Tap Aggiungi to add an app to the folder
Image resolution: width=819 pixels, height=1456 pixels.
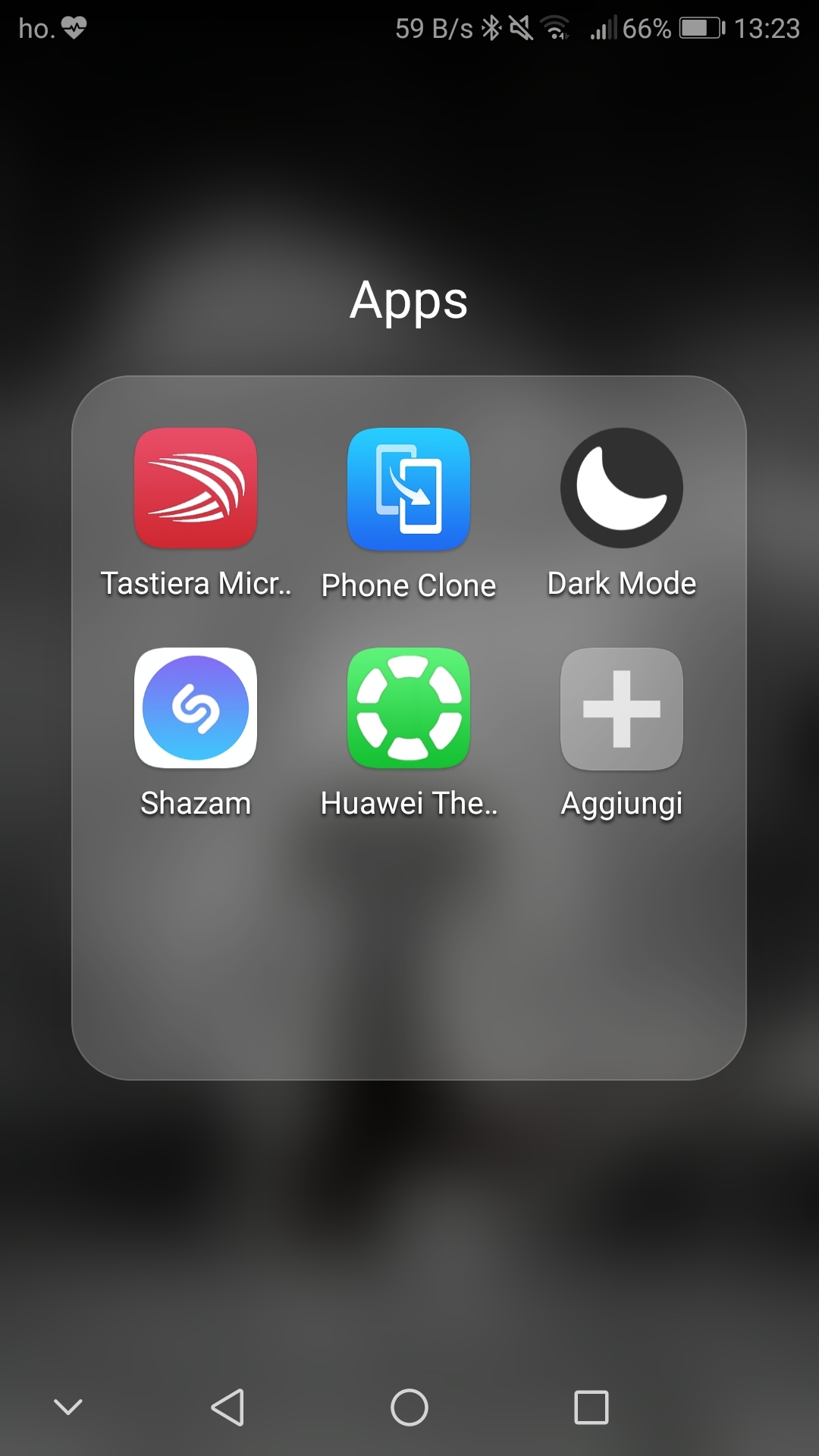coord(620,709)
